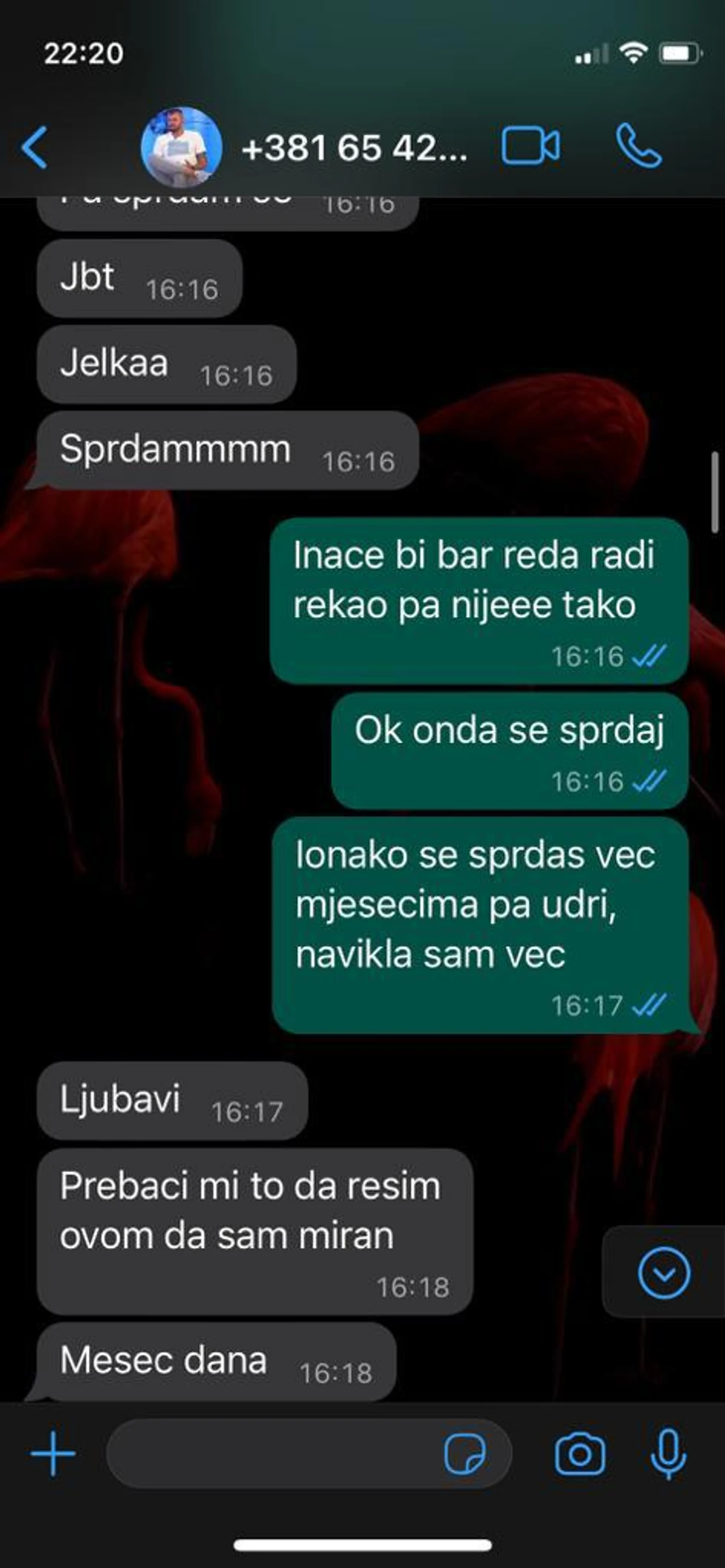Screen dimensions: 725x1568
Task: Jump to the latest messages
Action: 663,1273
